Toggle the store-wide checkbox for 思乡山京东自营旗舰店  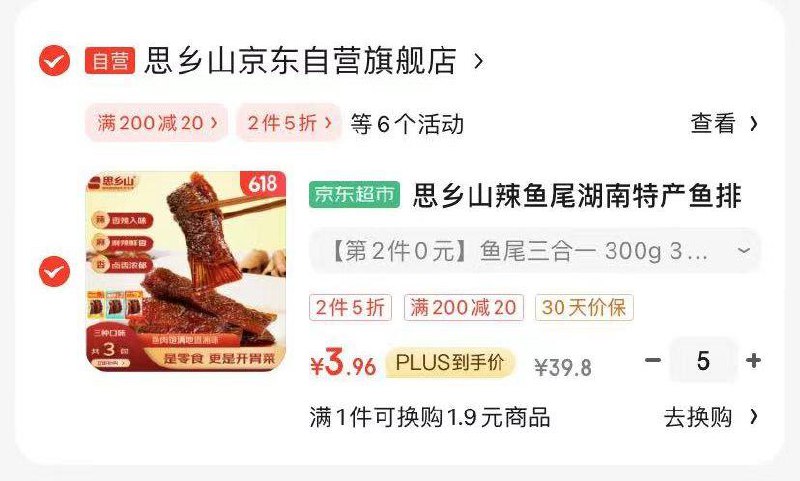coord(54,61)
